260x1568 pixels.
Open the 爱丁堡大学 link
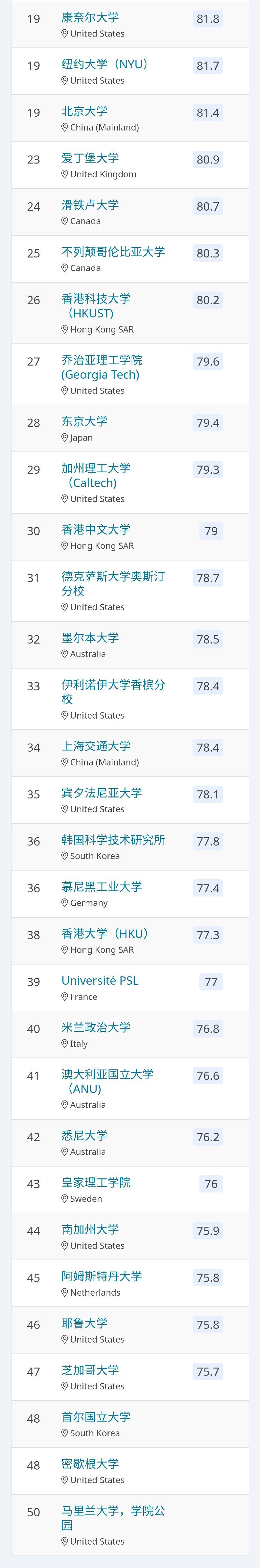pos(90,158)
